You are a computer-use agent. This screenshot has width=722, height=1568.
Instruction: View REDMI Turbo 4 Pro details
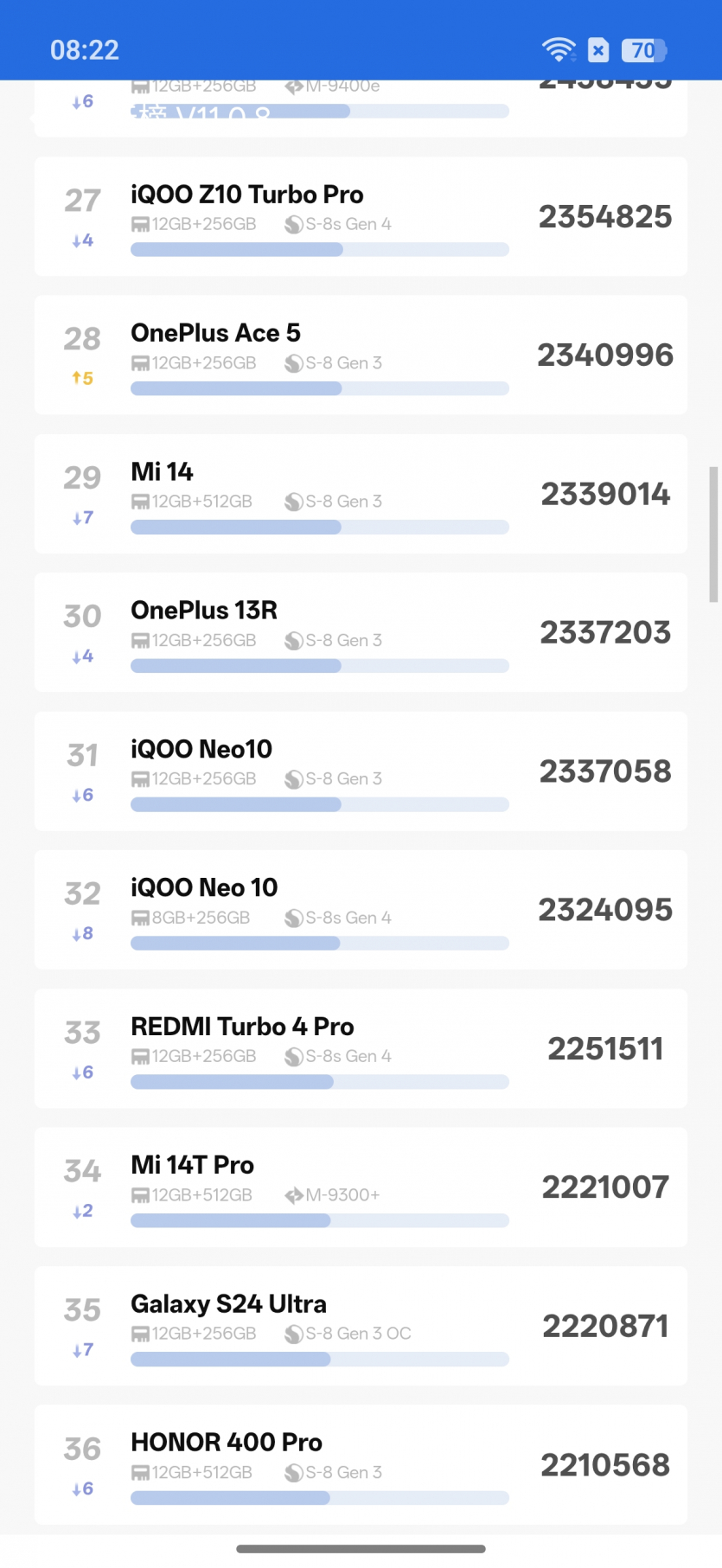pyautogui.click(x=361, y=1048)
